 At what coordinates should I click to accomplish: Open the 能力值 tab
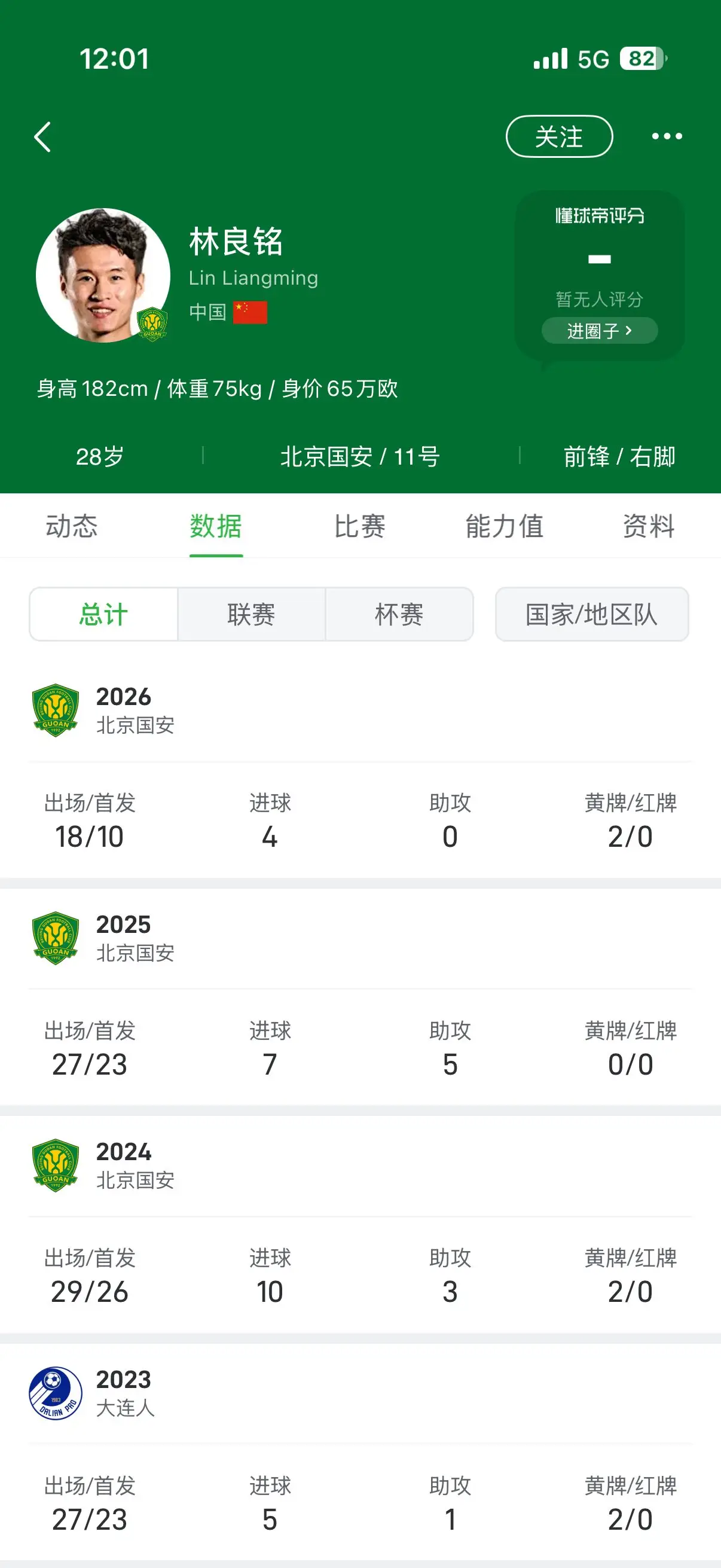[505, 526]
